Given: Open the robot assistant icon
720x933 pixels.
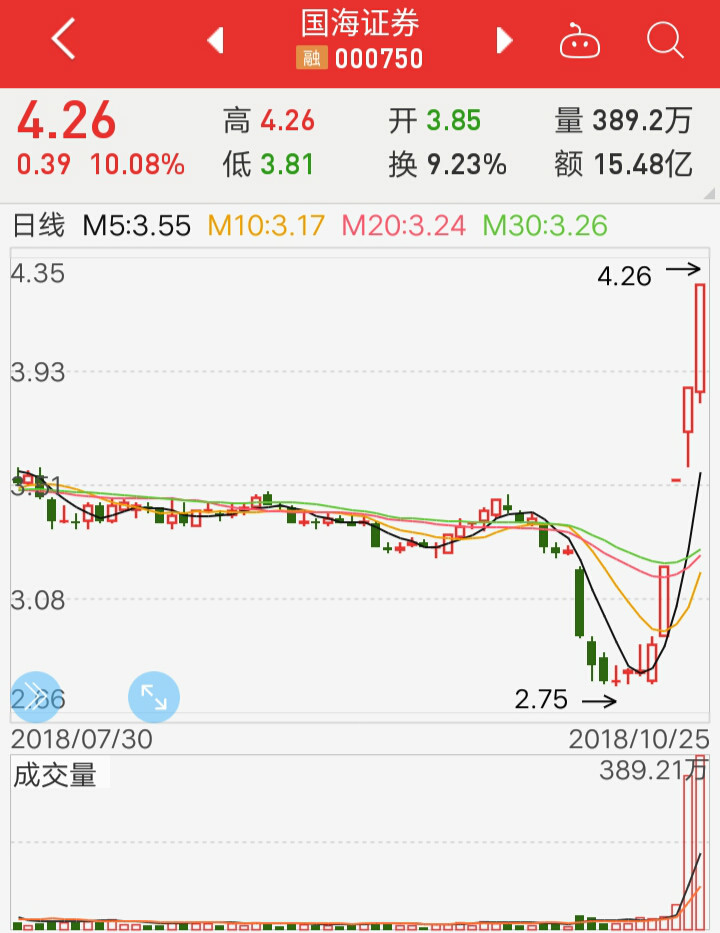Looking at the screenshot, I should point(579,42).
